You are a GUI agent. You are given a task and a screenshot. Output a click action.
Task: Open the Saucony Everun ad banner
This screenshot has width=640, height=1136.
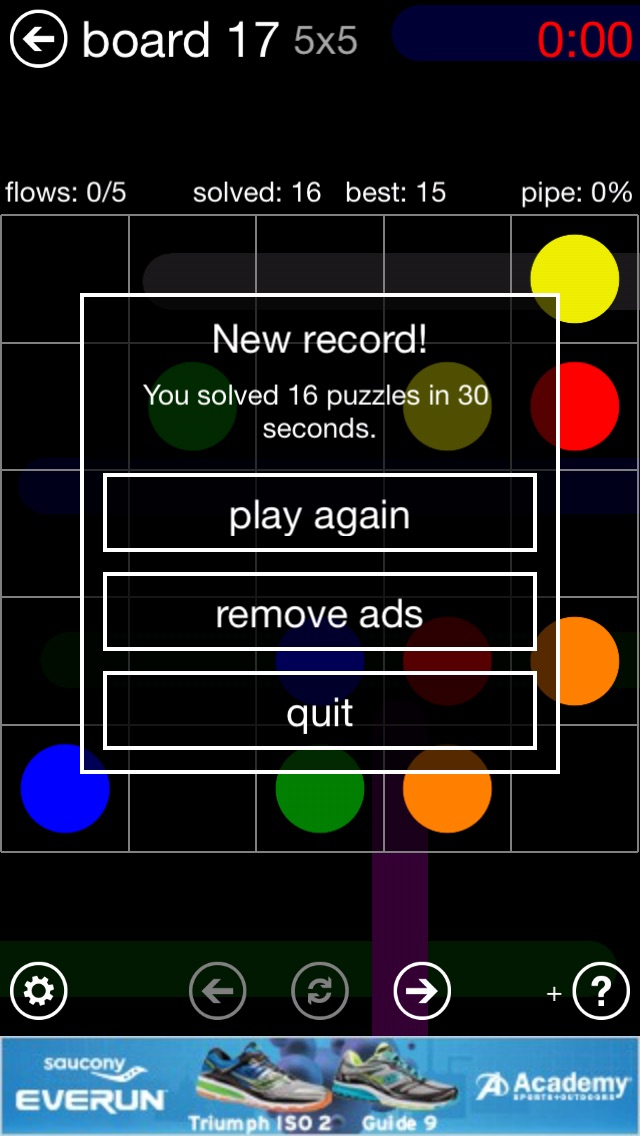pyautogui.click(x=320, y=1086)
